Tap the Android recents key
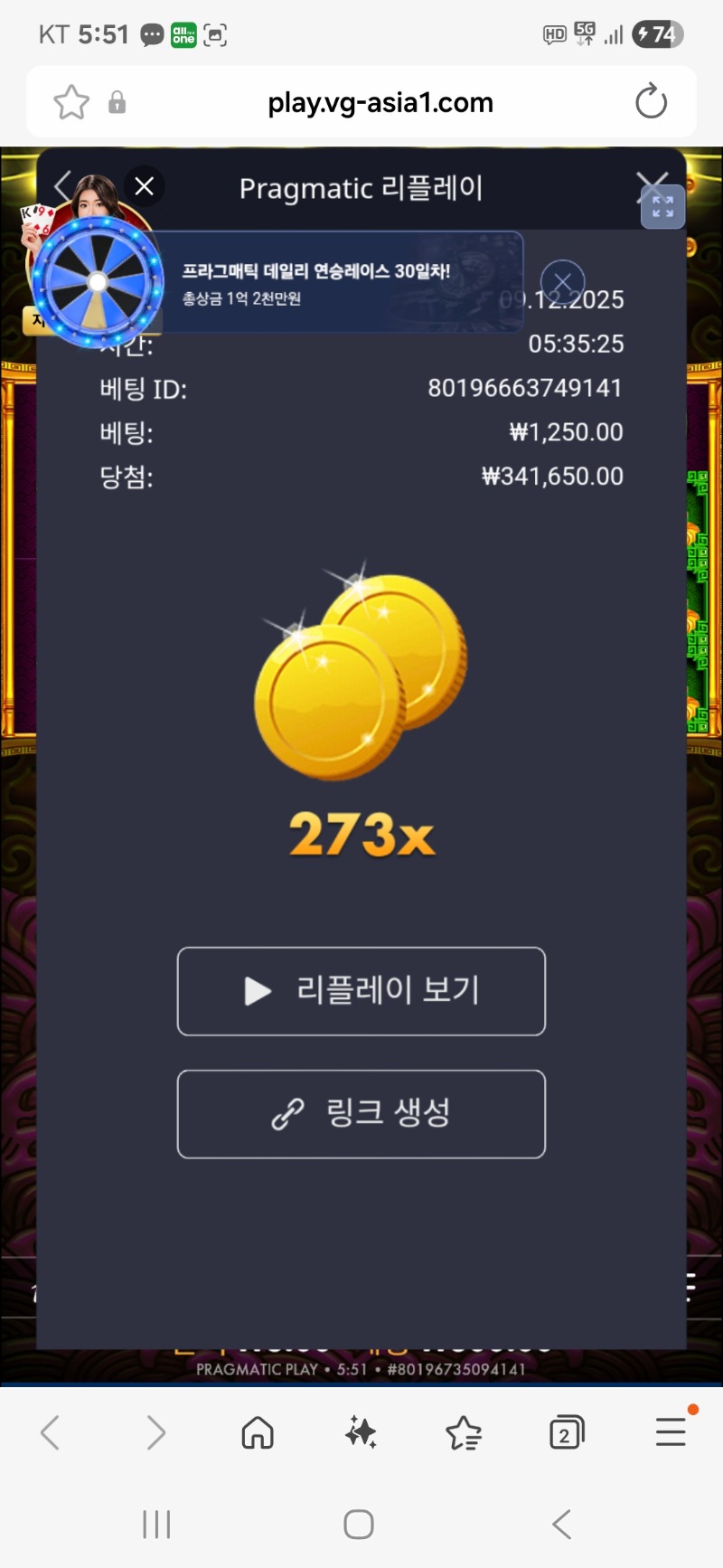 point(156,1524)
